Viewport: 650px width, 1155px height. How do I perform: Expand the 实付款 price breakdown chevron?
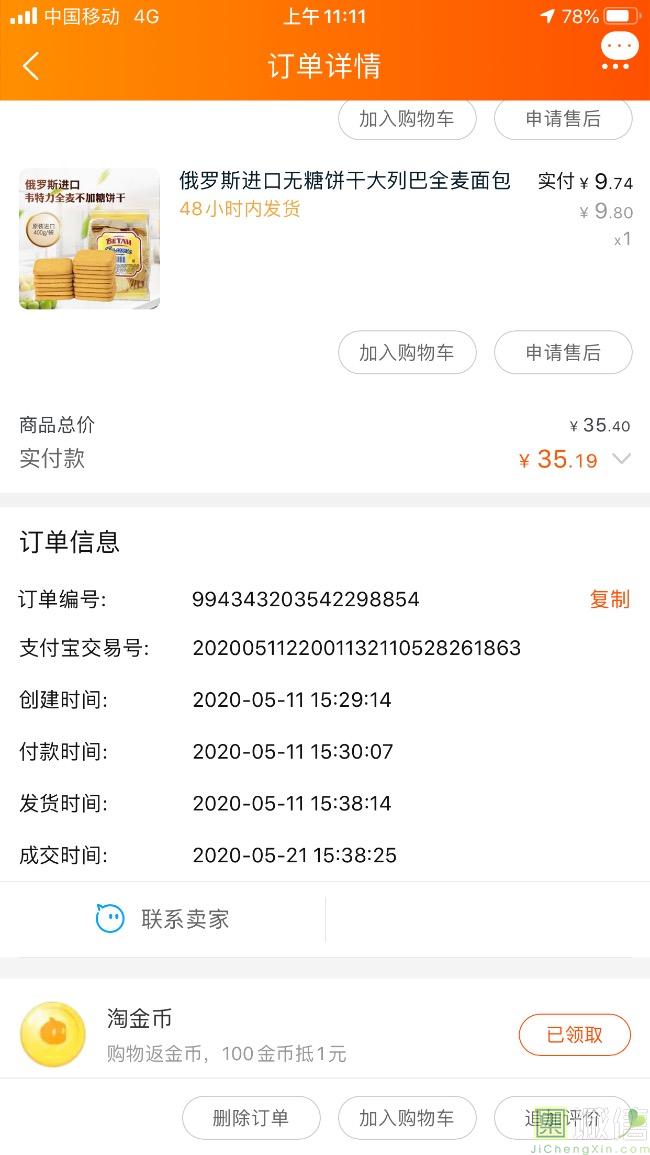point(621,459)
